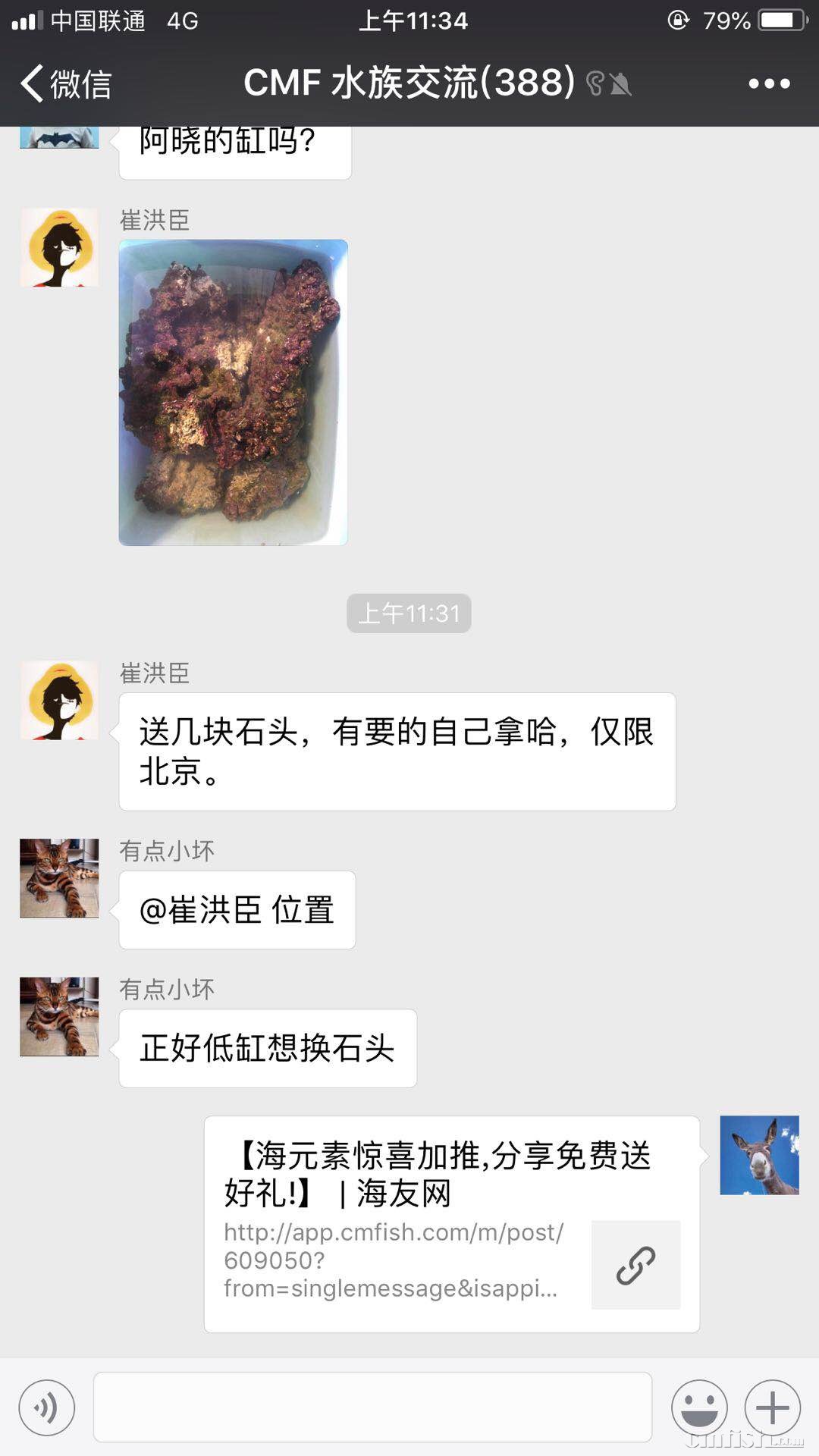The image size is (819, 1456).
Task: Open the 海元素惊喜加推 shared link card
Action: click(x=451, y=1223)
